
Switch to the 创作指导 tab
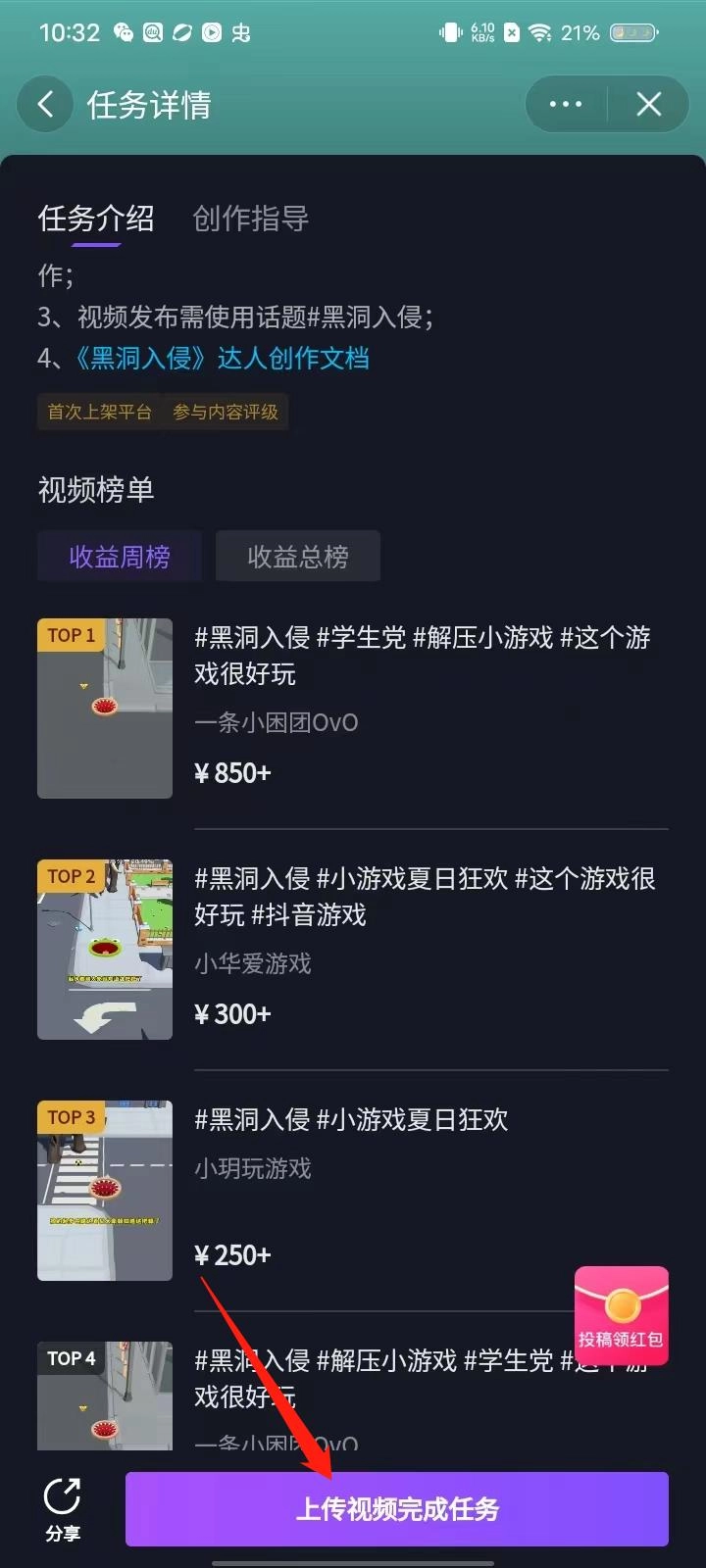(x=251, y=218)
